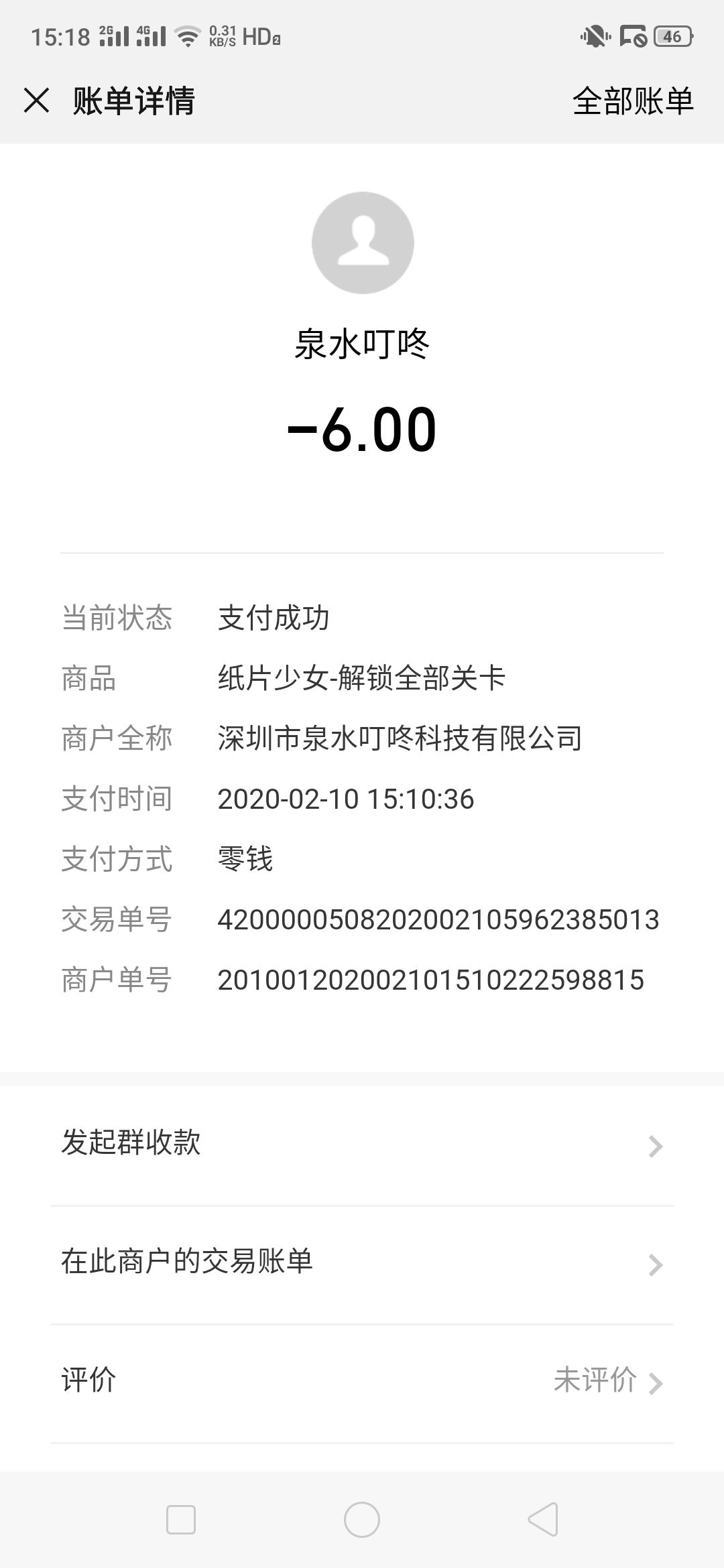The width and height of the screenshot is (724, 1568).
Task: Open the 泉水叮咚 merchant avatar
Action: pyautogui.click(x=362, y=243)
